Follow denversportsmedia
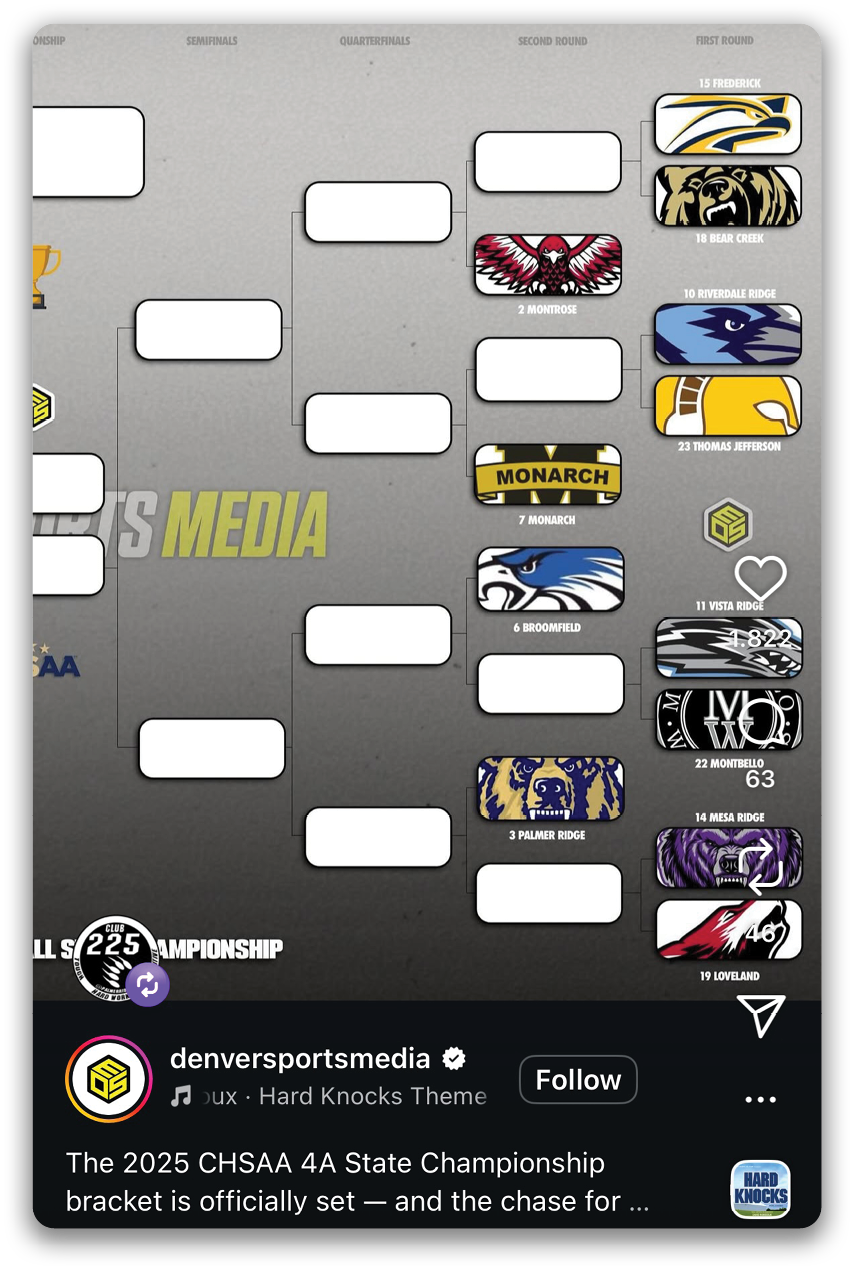 click(578, 1080)
